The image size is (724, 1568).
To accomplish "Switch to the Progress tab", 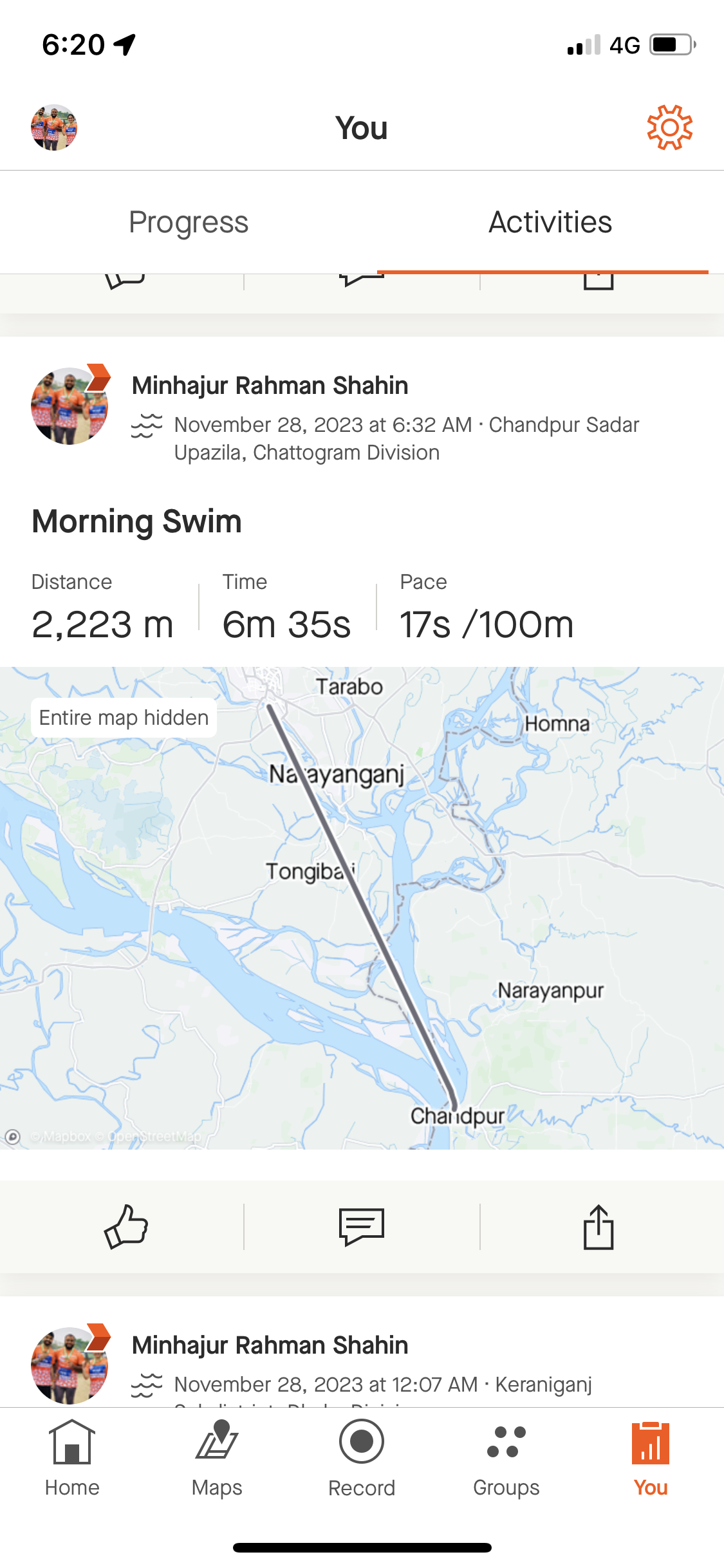I will pyautogui.click(x=189, y=222).
